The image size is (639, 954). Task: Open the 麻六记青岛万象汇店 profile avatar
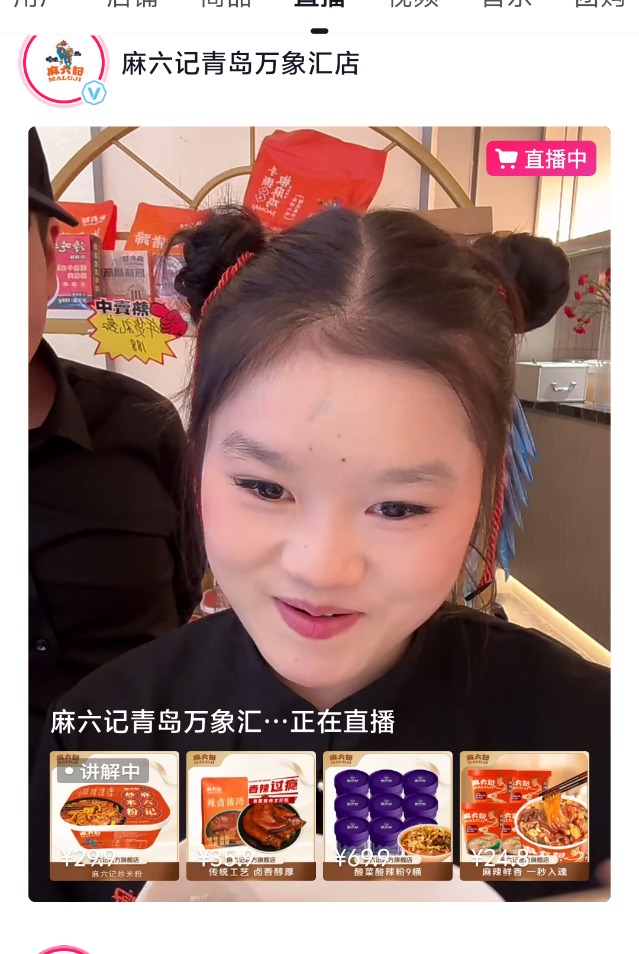click(63, 66)
